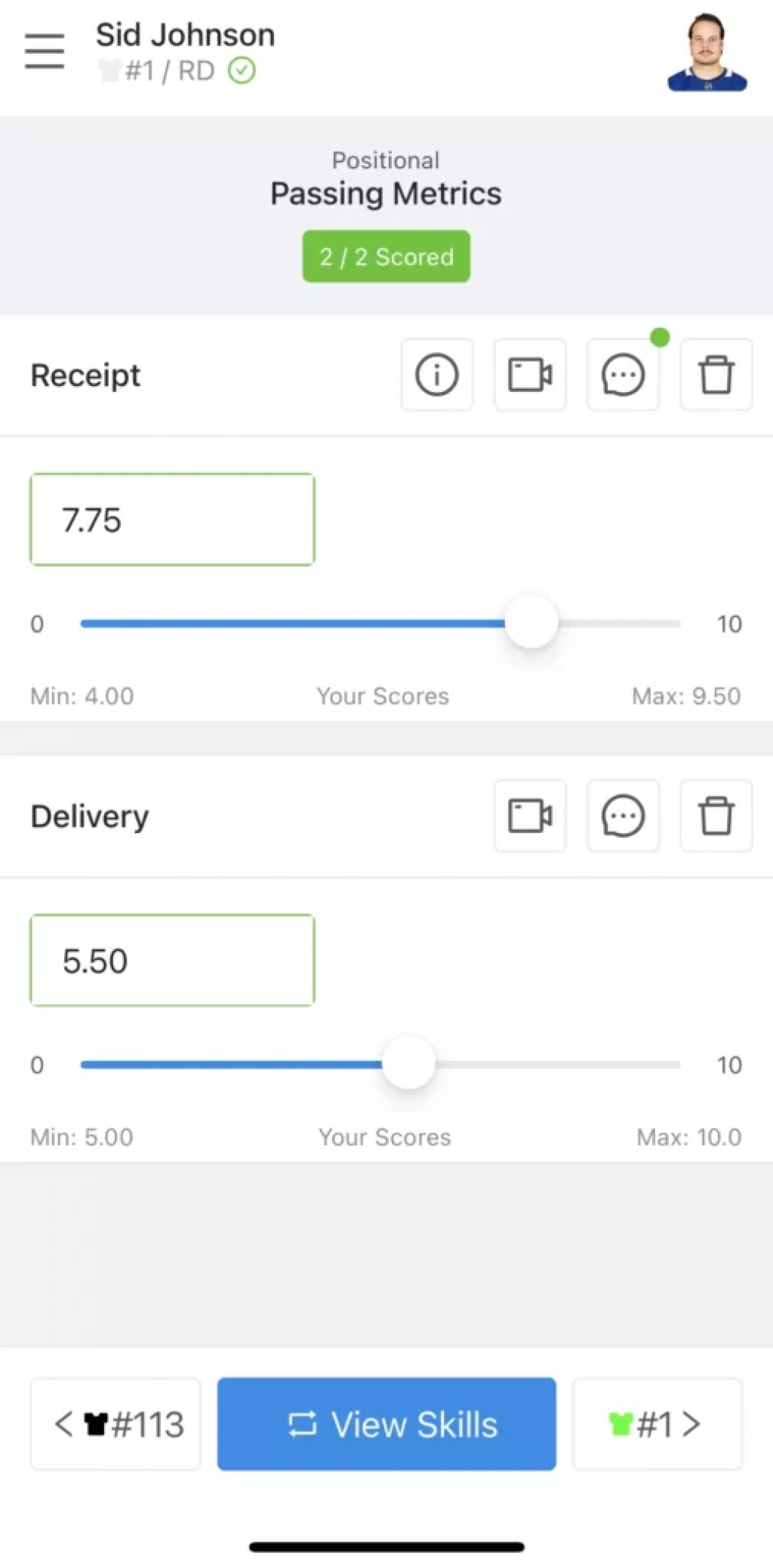Delete the Delivery score
The width and height of the screenshot is (773, 1568).
(x=716, y=816)
